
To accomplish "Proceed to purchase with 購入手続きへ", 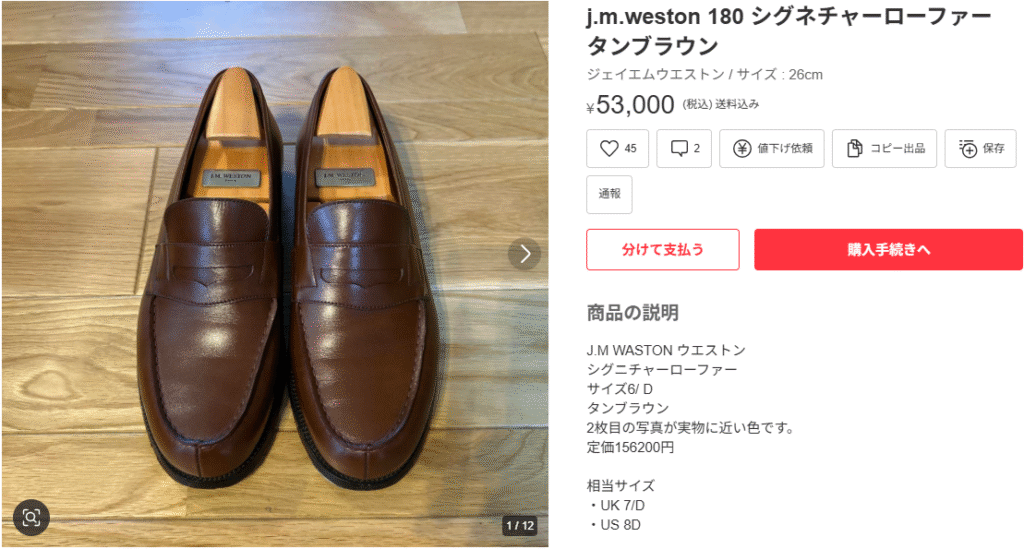I will tap(888, 250).
